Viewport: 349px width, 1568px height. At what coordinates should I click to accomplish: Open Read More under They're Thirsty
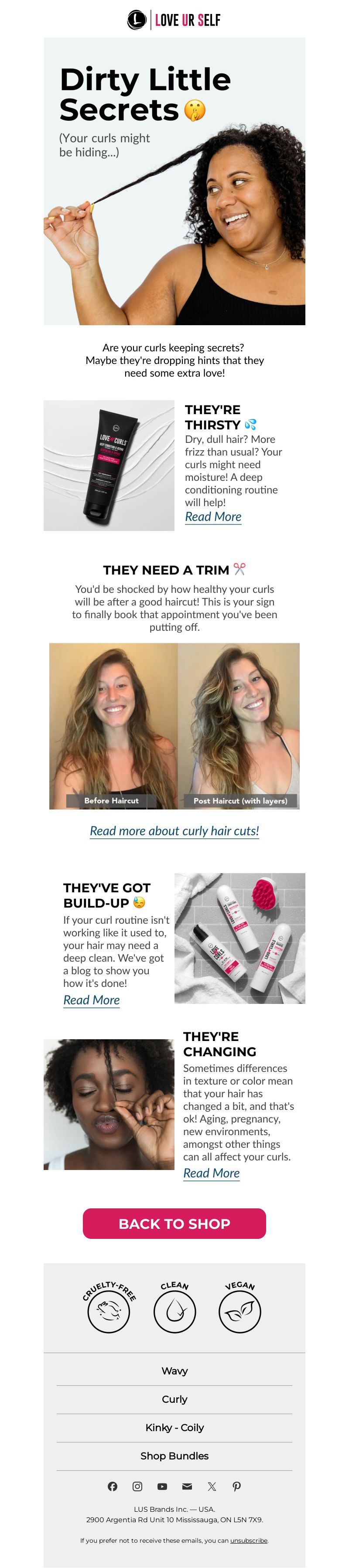point(212,517)
